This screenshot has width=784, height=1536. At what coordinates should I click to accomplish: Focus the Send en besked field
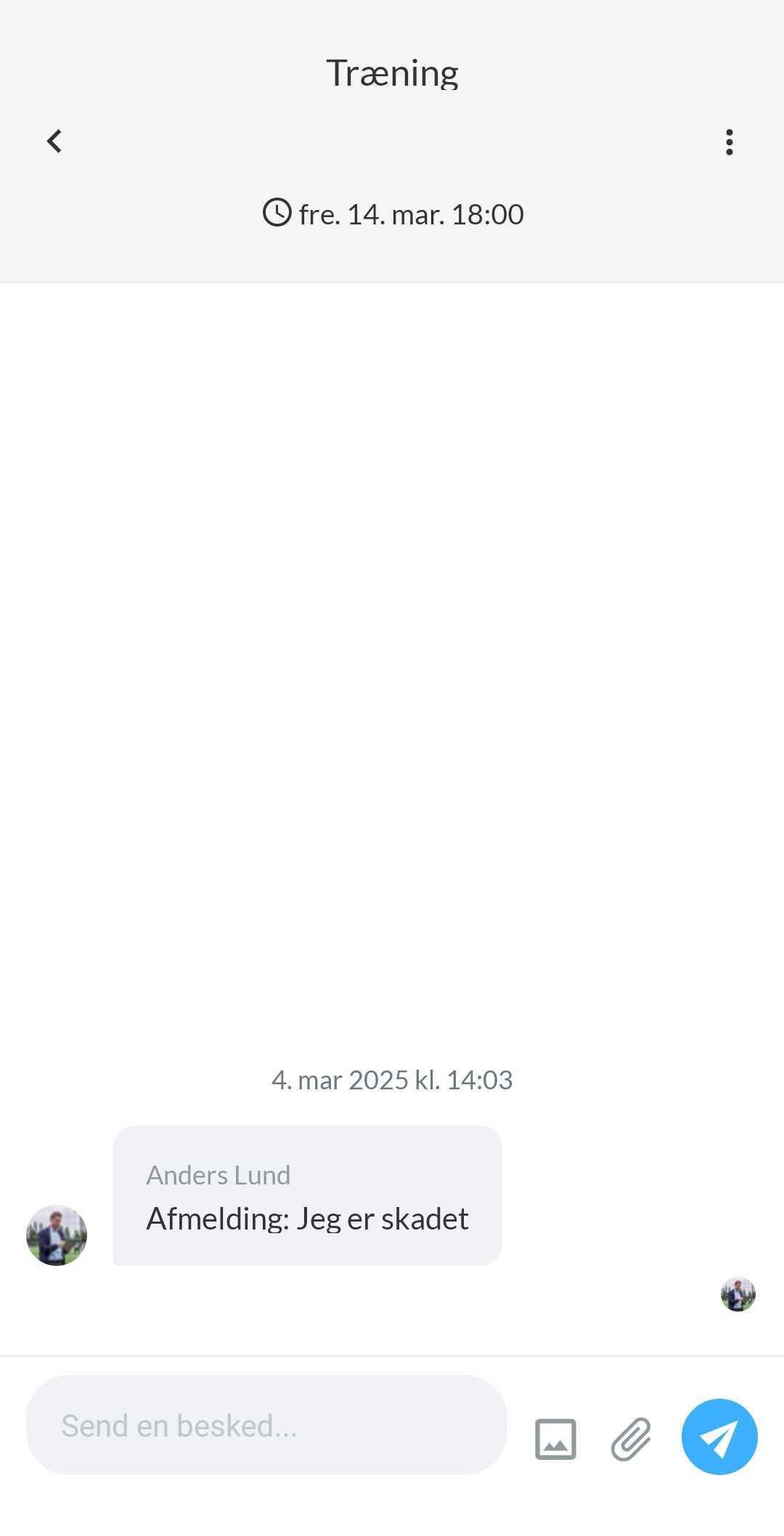pos(266,1425)
